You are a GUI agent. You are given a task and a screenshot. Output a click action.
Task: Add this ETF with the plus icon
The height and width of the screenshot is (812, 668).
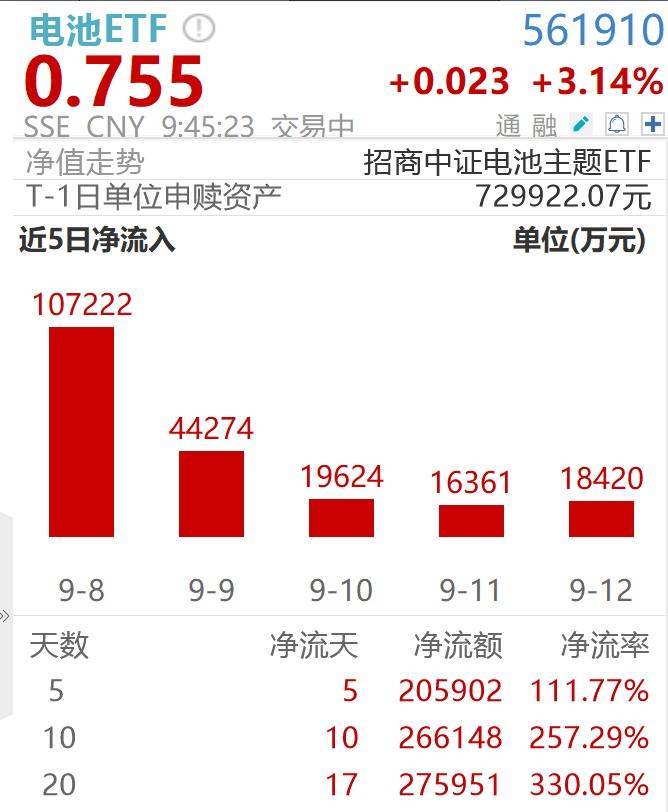[653, 125]
